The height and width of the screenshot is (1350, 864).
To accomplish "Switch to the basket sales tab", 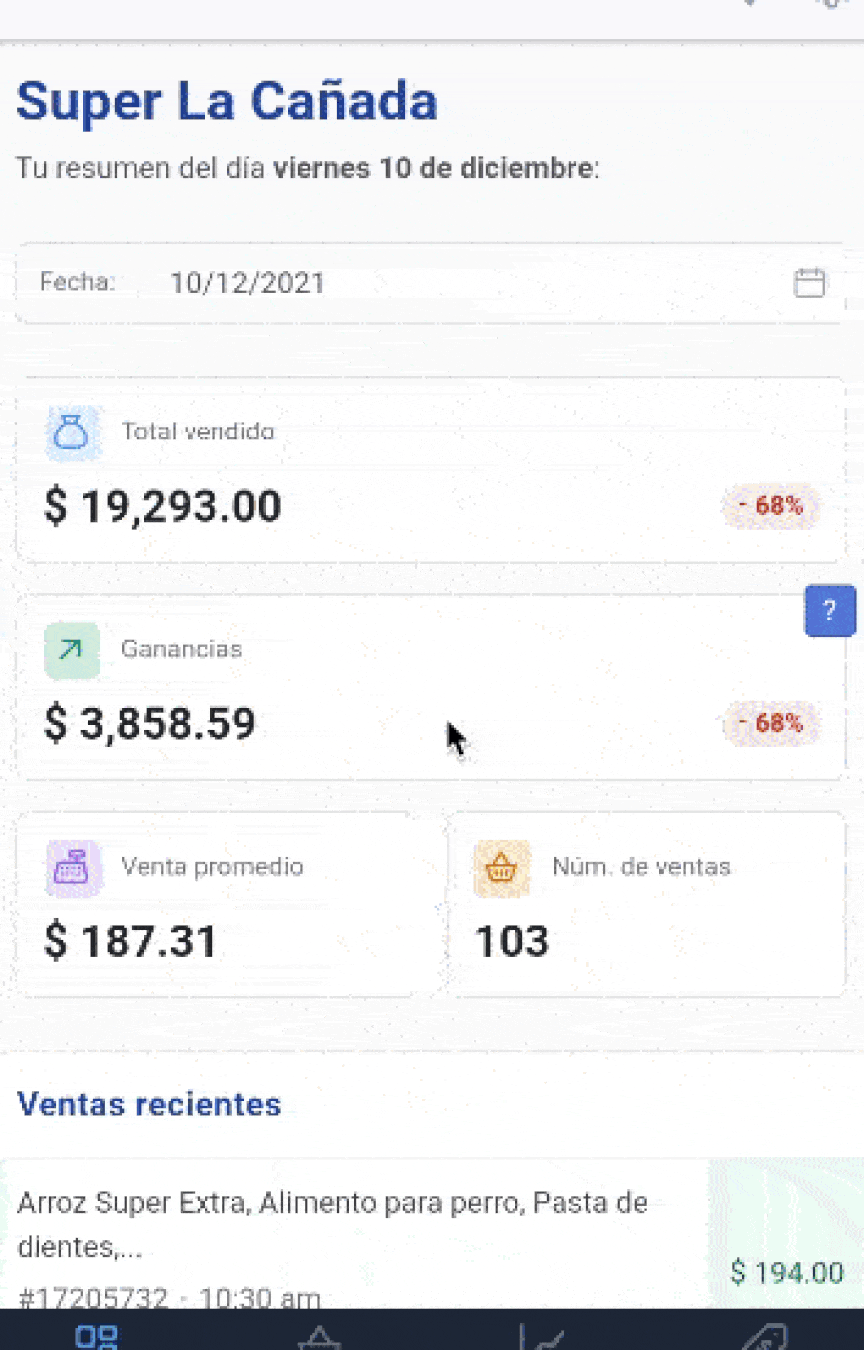I will [x=319, y=1335].
